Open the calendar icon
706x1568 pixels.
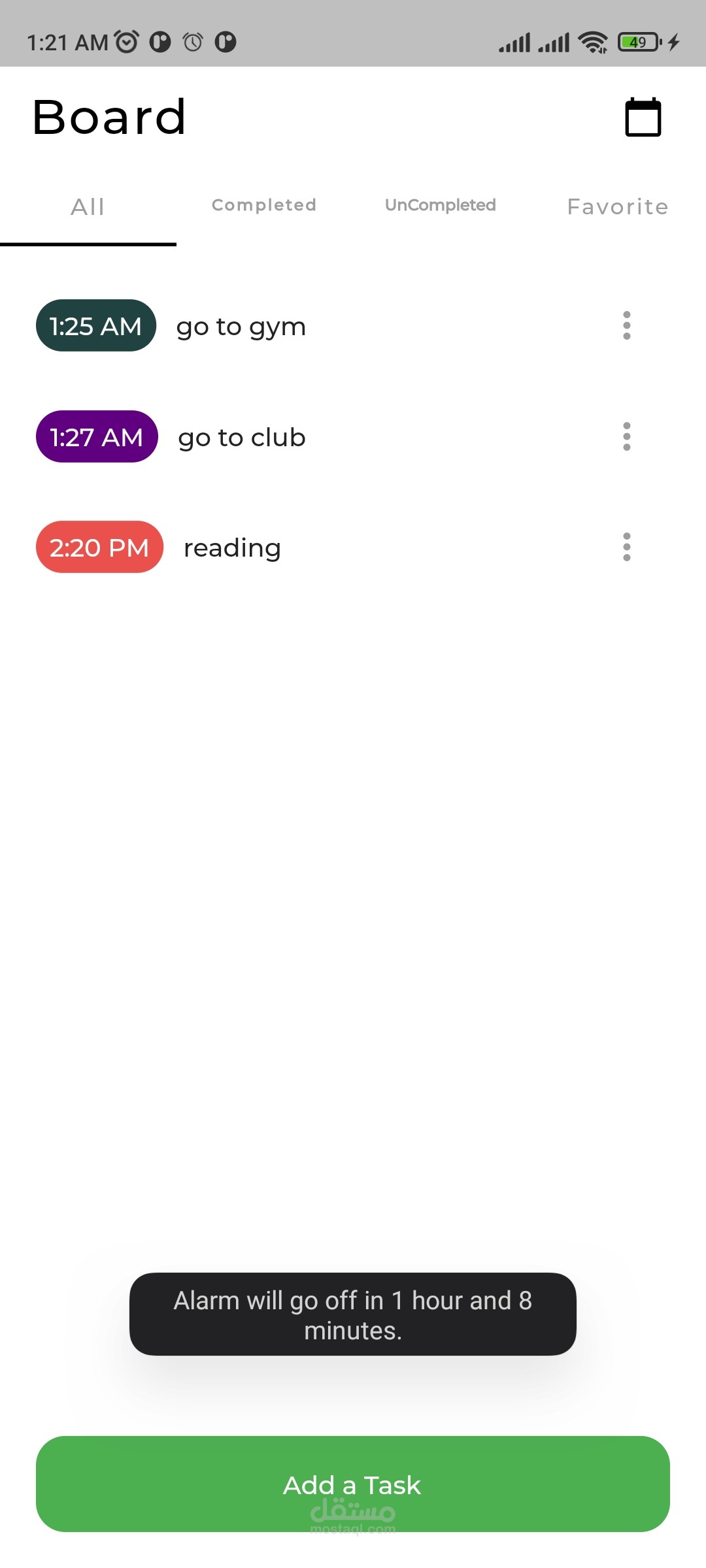(643, 118)
